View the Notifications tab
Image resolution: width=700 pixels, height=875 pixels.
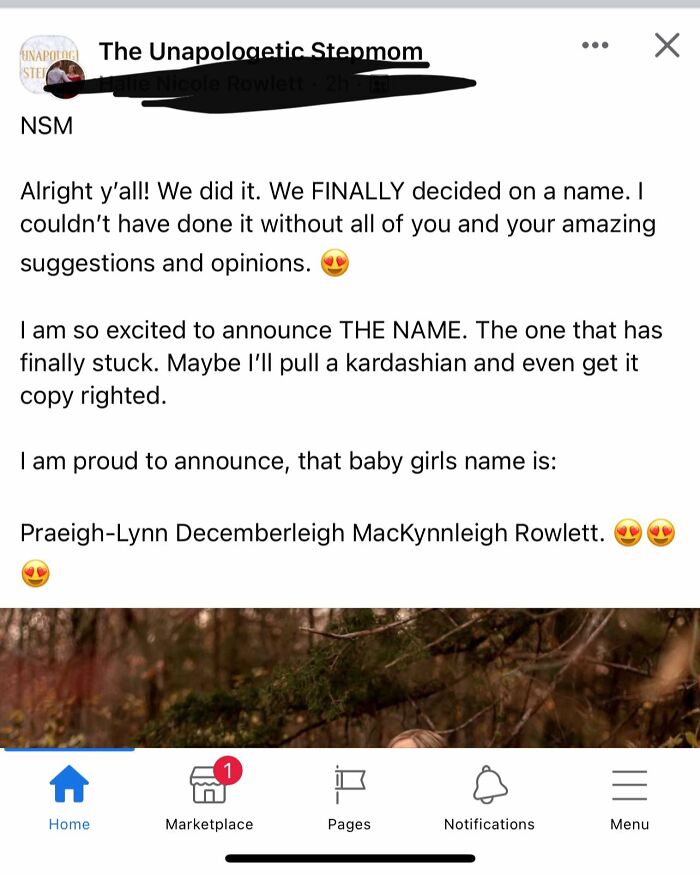[489, 797]
